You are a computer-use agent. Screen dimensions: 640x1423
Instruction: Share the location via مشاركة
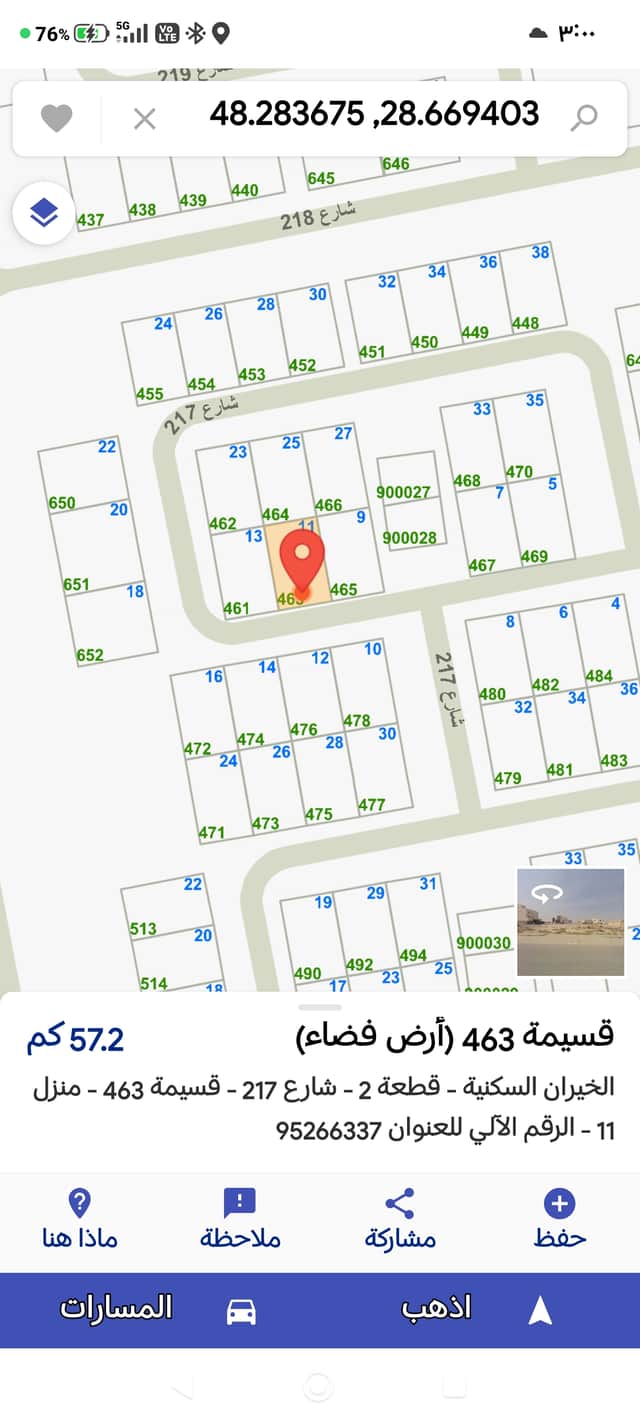[400, 1219]
